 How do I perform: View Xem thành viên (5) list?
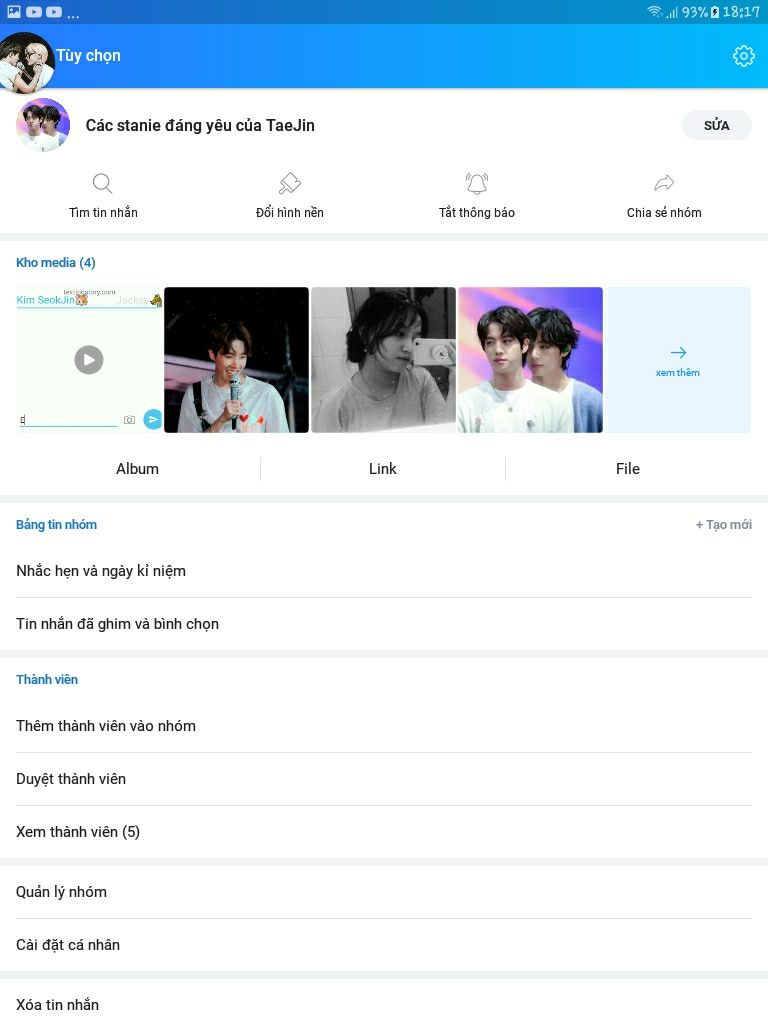[78, 832]
